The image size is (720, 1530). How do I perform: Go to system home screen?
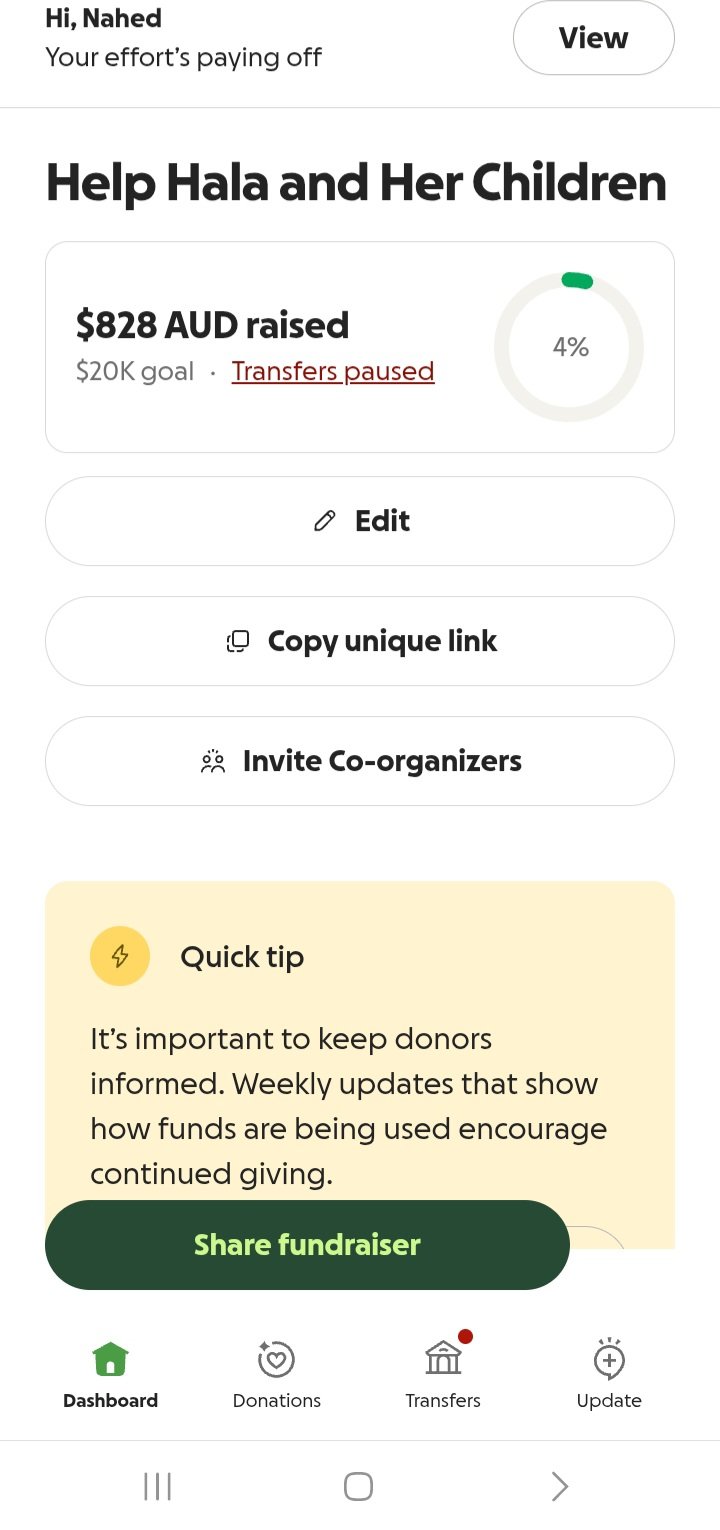[x=358, y=1486]
